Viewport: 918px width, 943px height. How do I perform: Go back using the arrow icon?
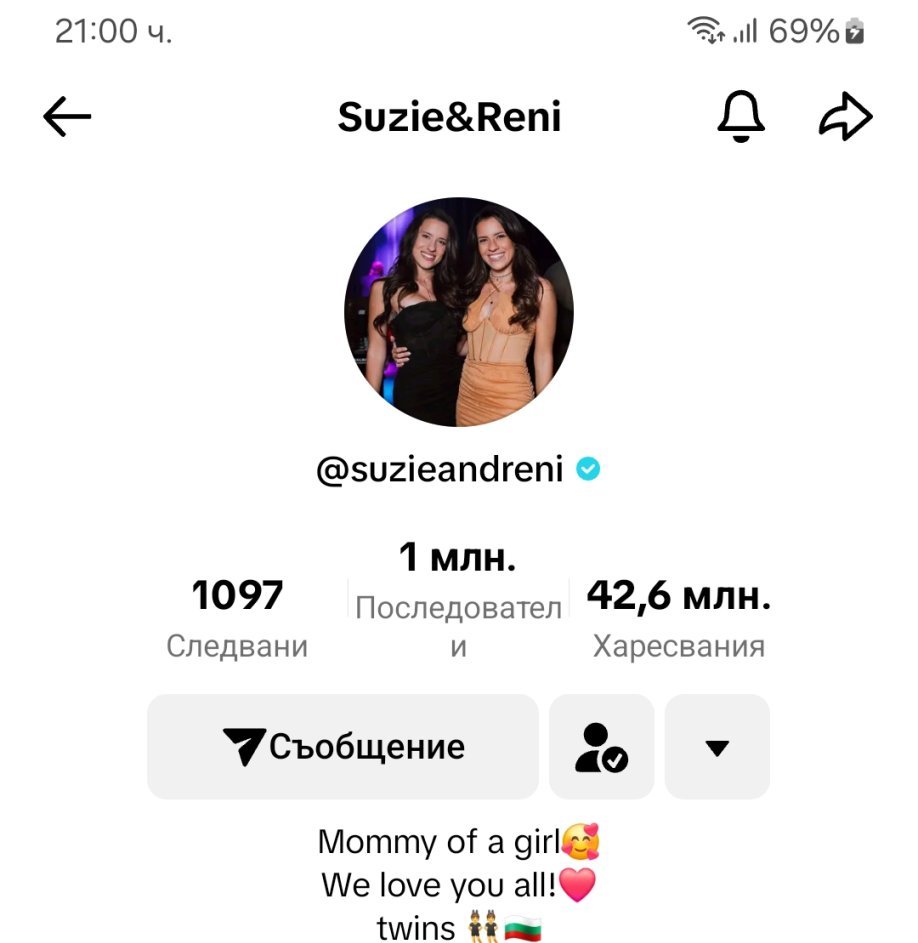(x=67, y=118)
